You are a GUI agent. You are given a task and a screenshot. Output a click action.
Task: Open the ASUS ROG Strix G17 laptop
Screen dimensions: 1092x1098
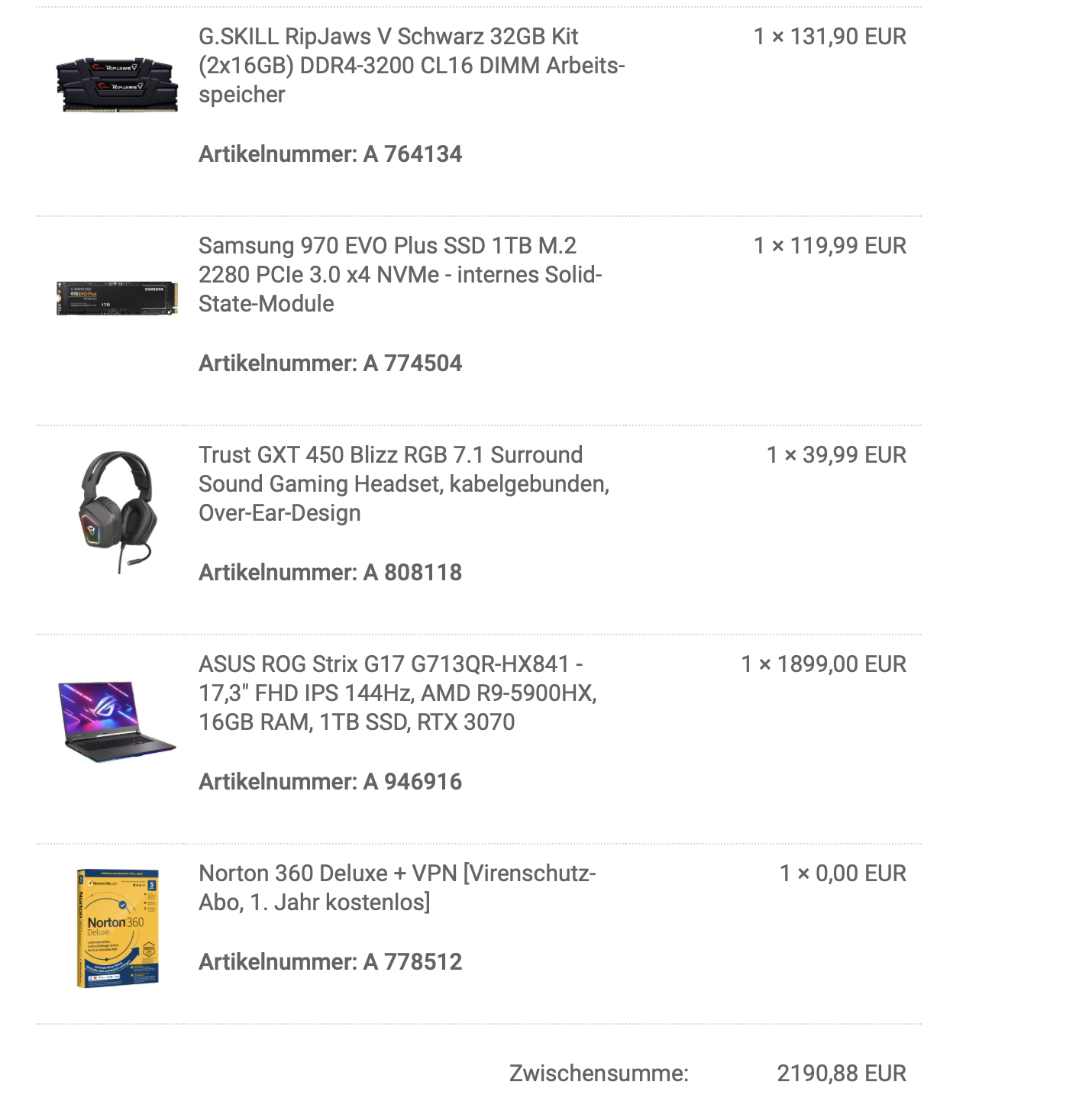tap(397, 693)
